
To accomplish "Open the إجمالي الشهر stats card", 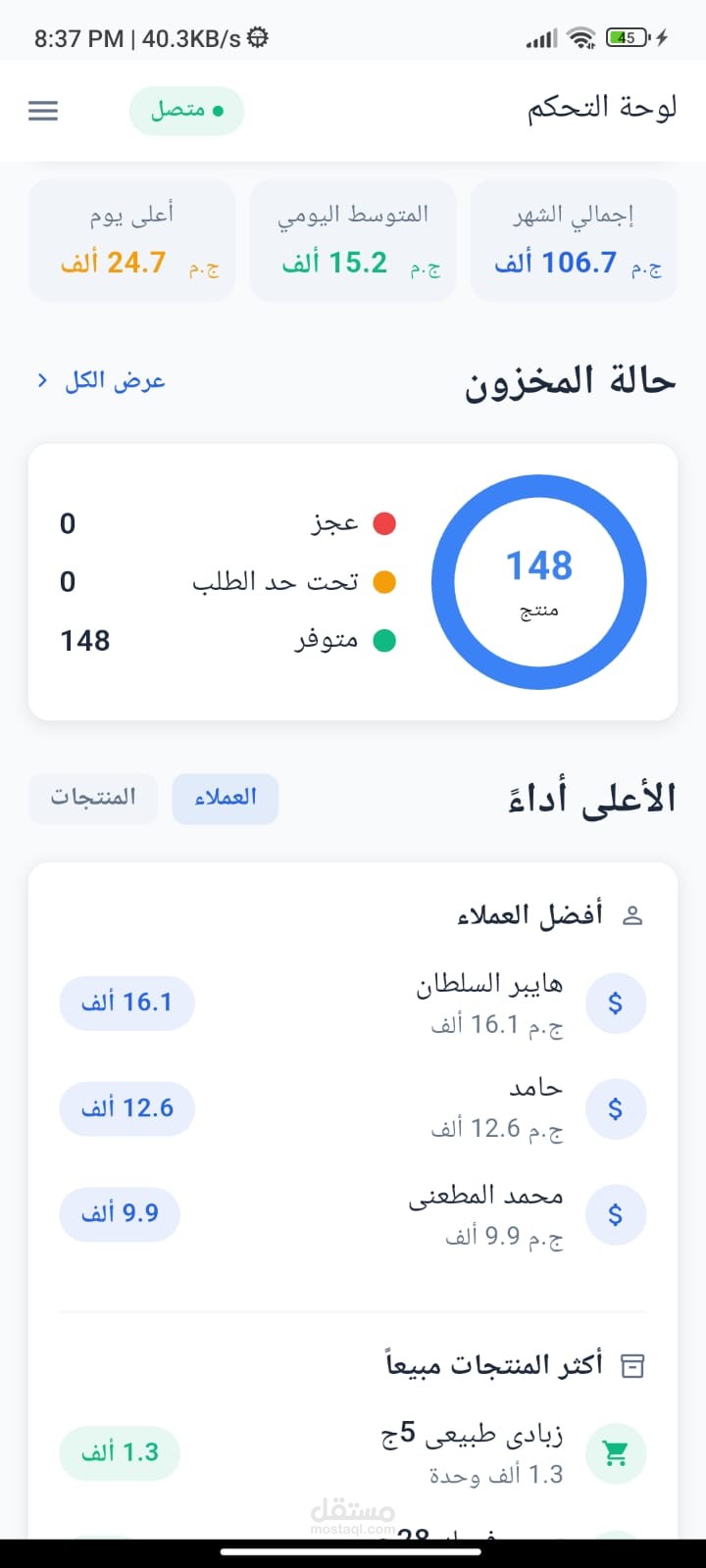I will pyautogui.click(x=575, y=240).
